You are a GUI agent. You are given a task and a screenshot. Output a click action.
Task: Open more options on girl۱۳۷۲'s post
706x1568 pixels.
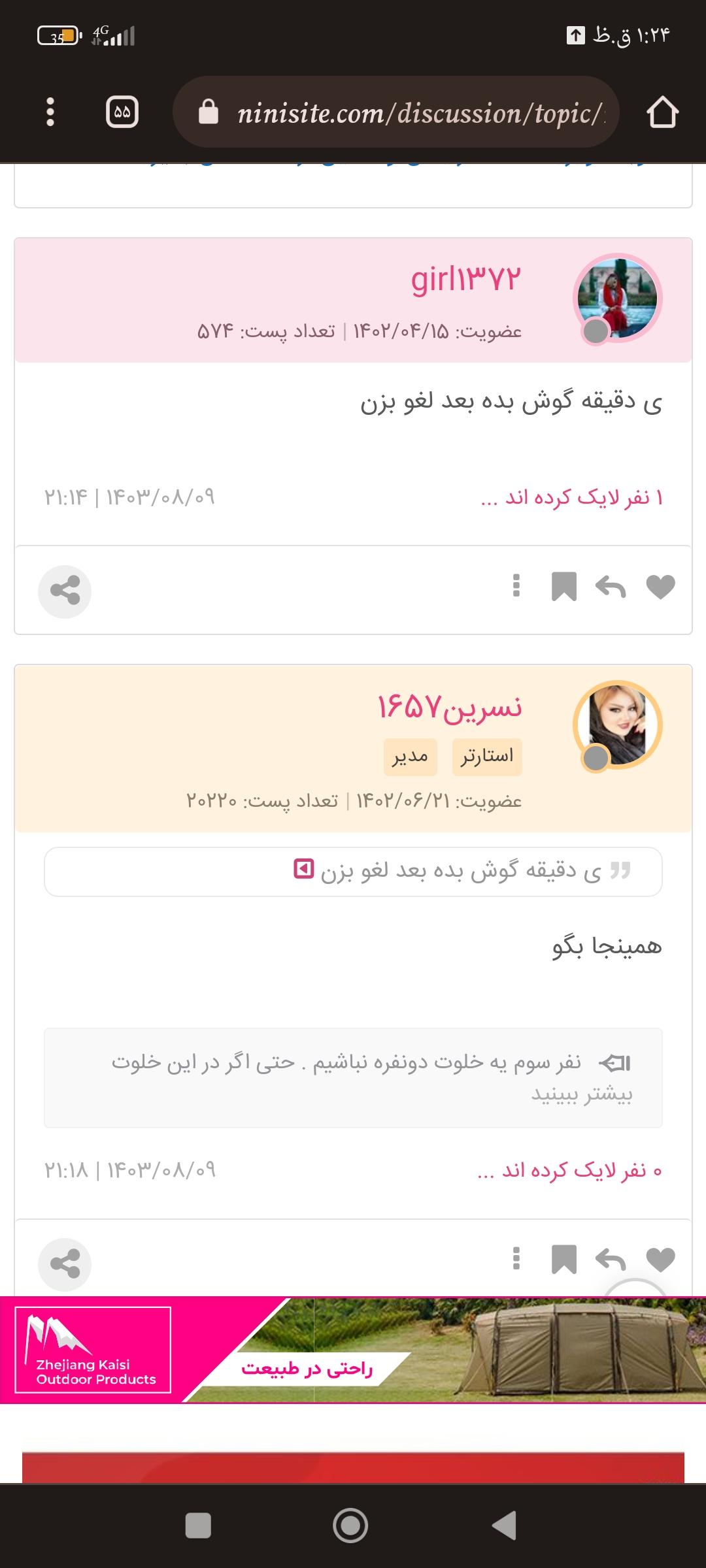coord(516,586)
